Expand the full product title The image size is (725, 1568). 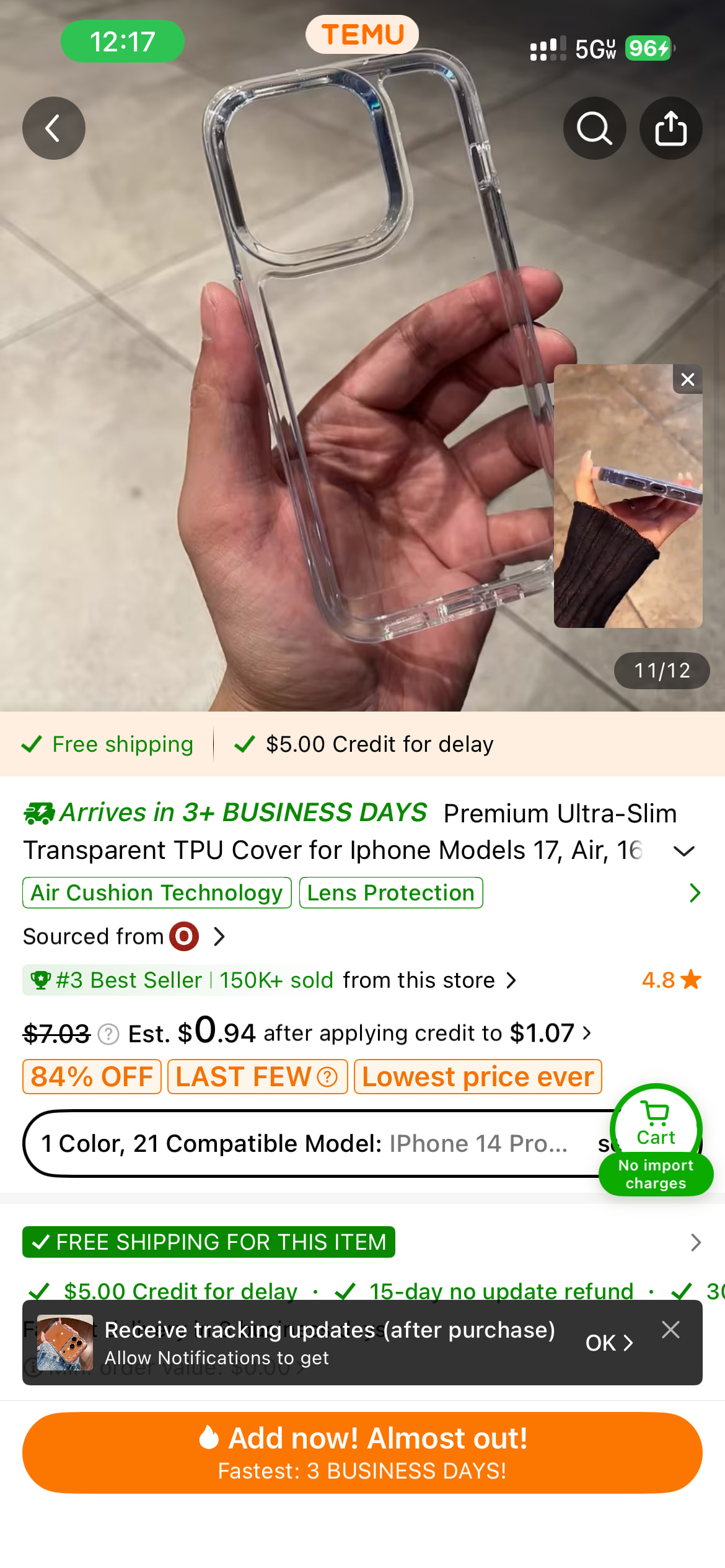[683, 851]
